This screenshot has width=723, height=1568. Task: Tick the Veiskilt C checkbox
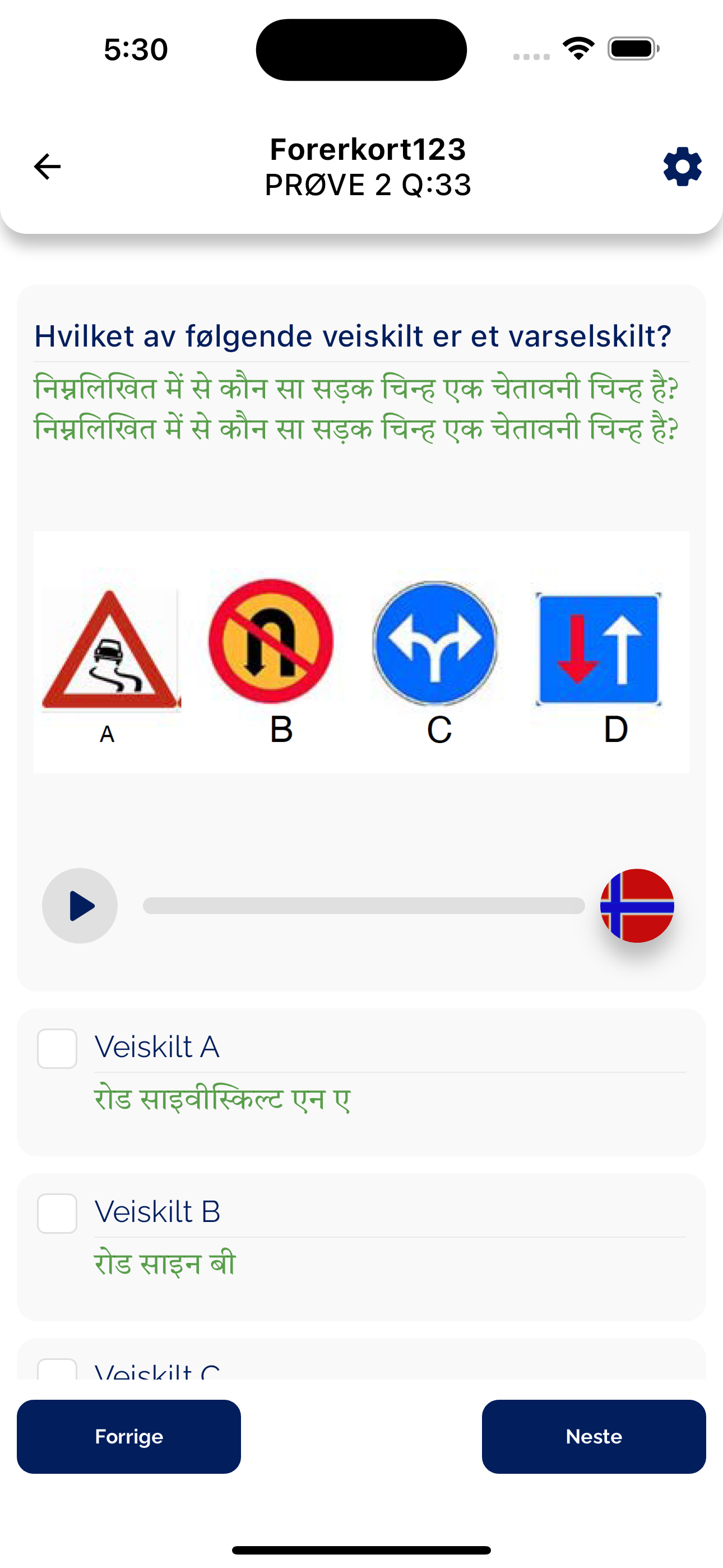pos(57,1369)
